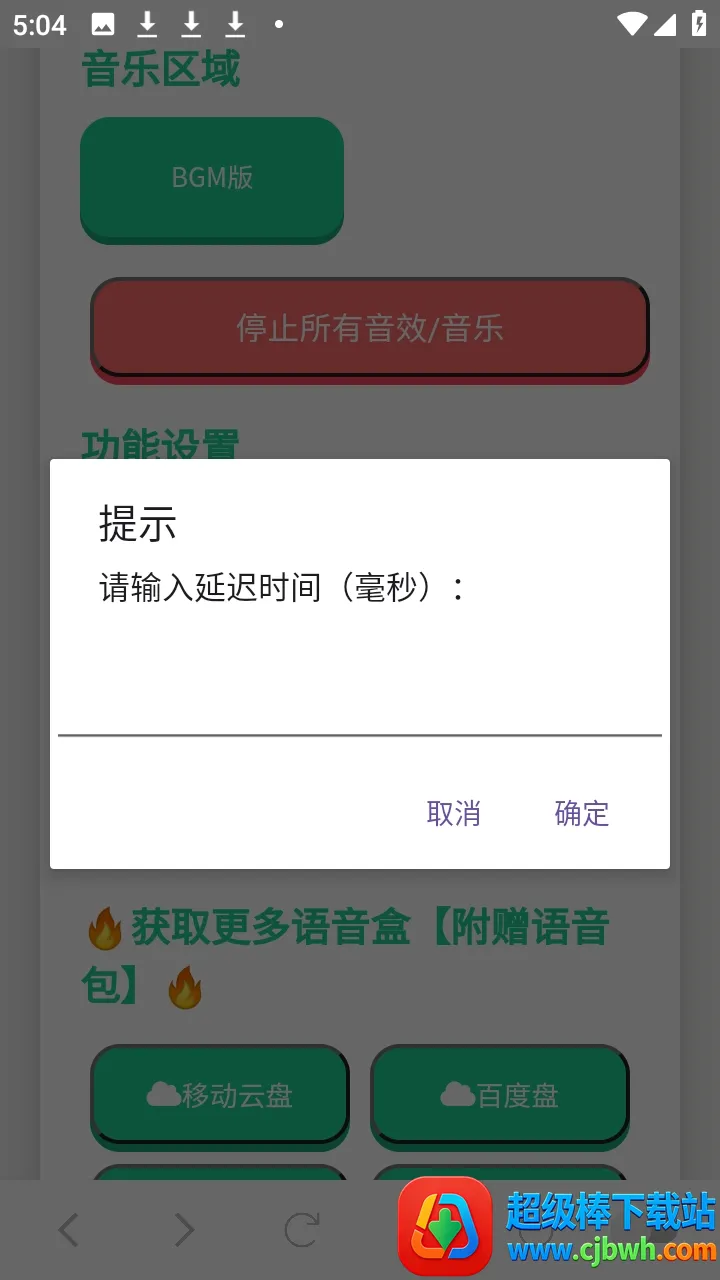Screen dimensions: 720x1280
Task: Confirm the delay with 确定
Action: [x=581, y=813]
